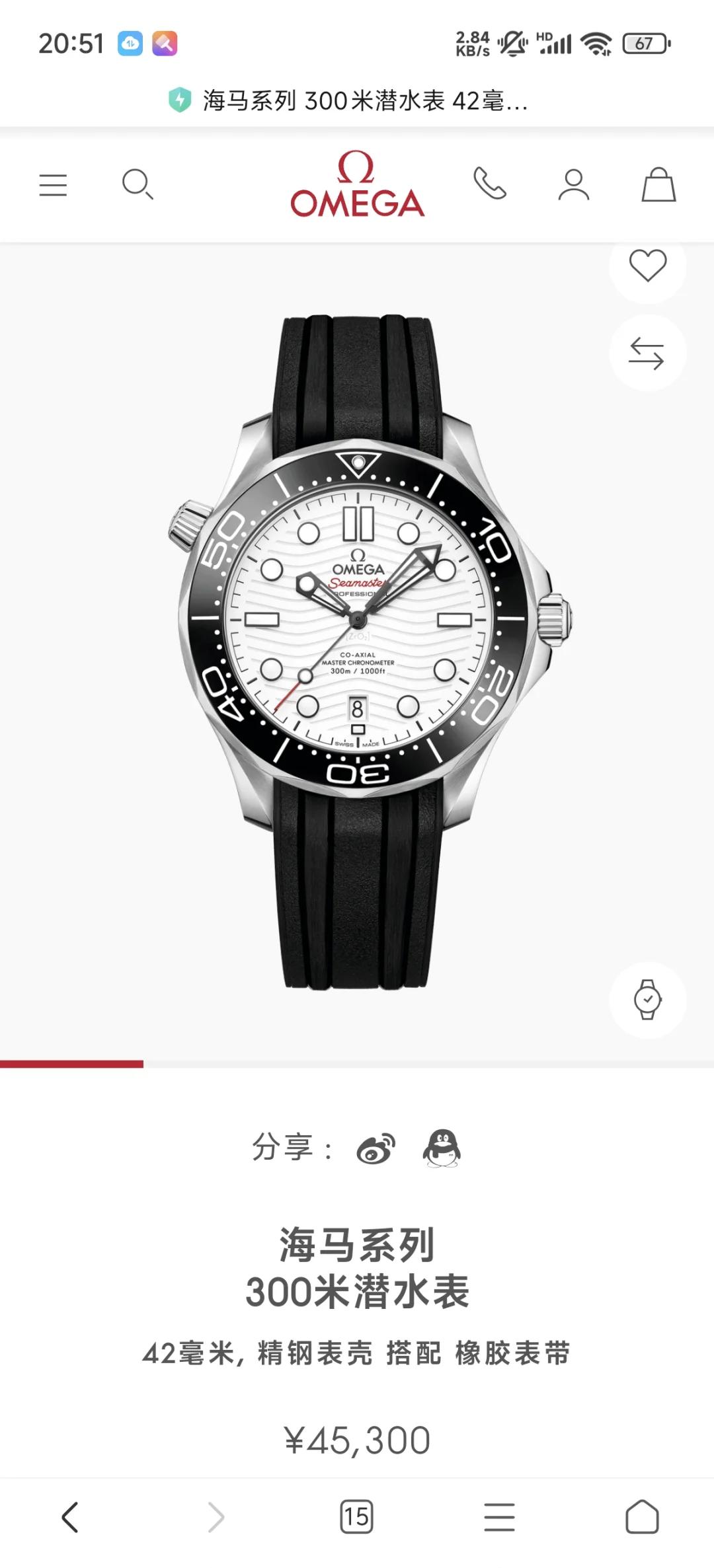The width and height of the screenshot is (714, 1568).
Task: Open the watch try-on icon
Action: point(647,1000)
